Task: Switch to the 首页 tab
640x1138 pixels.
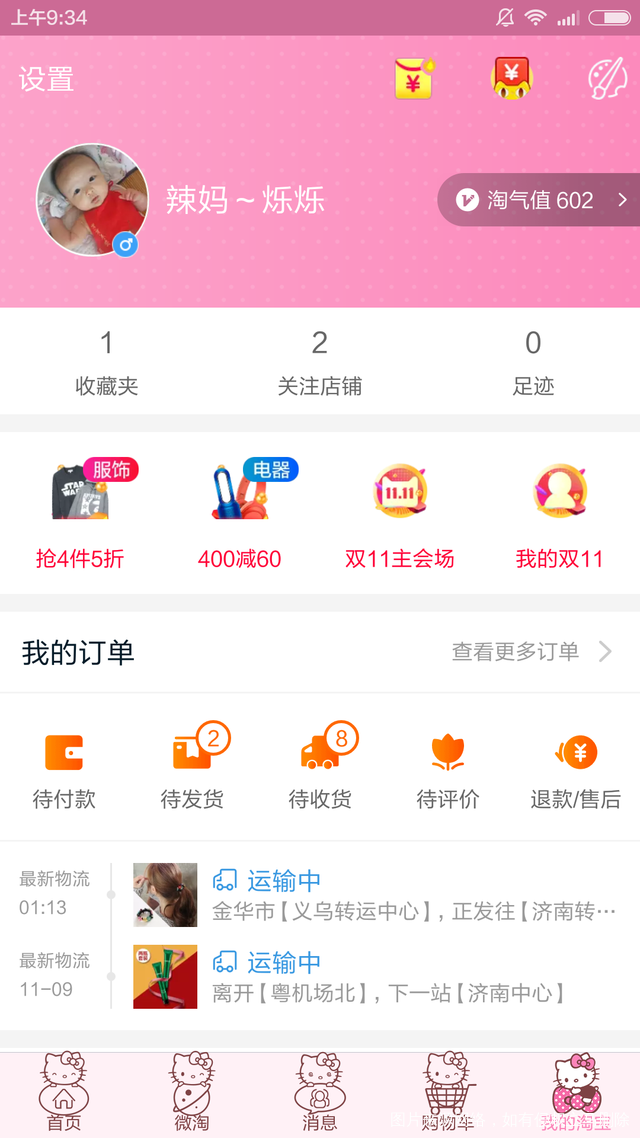Action: [64, 1094]
